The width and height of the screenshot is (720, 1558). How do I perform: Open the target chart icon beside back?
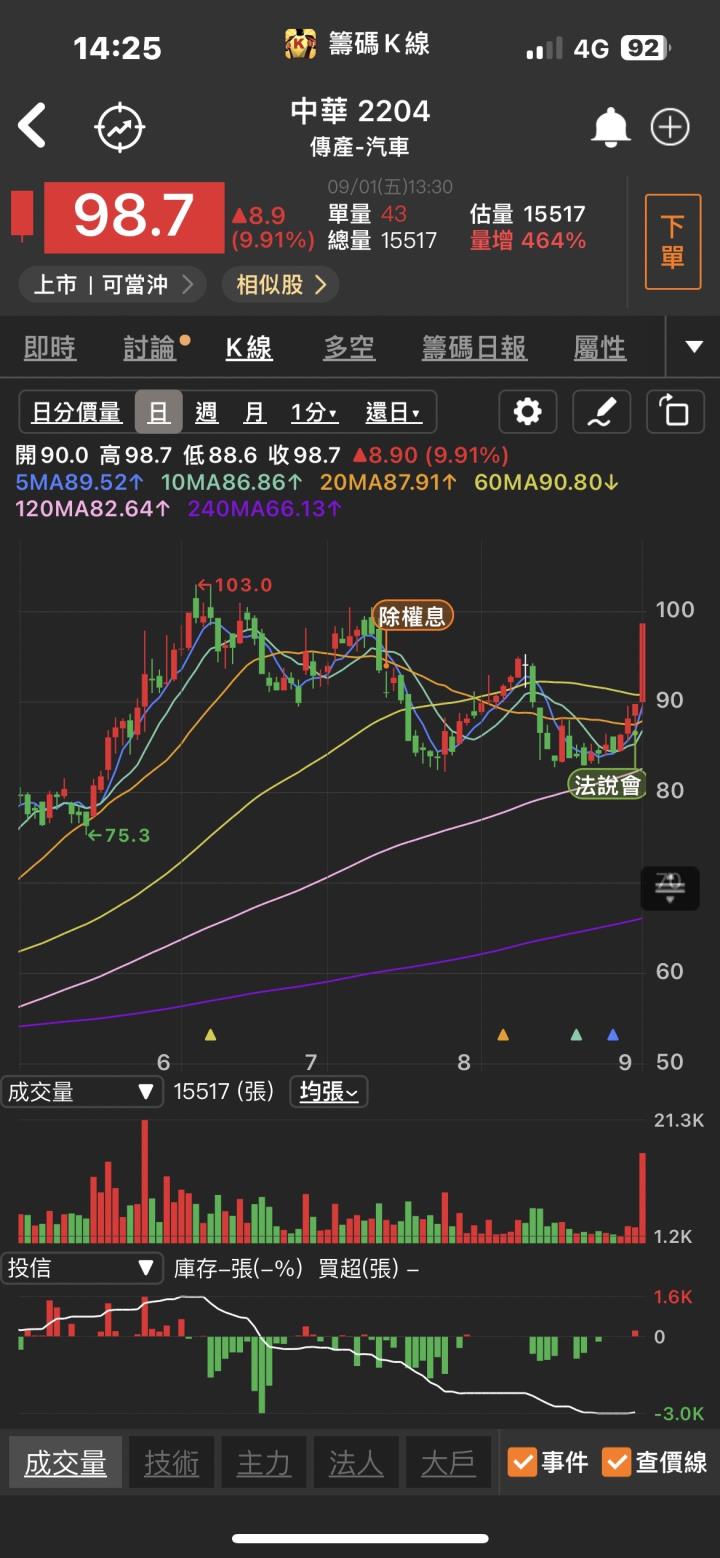point(120,128)
